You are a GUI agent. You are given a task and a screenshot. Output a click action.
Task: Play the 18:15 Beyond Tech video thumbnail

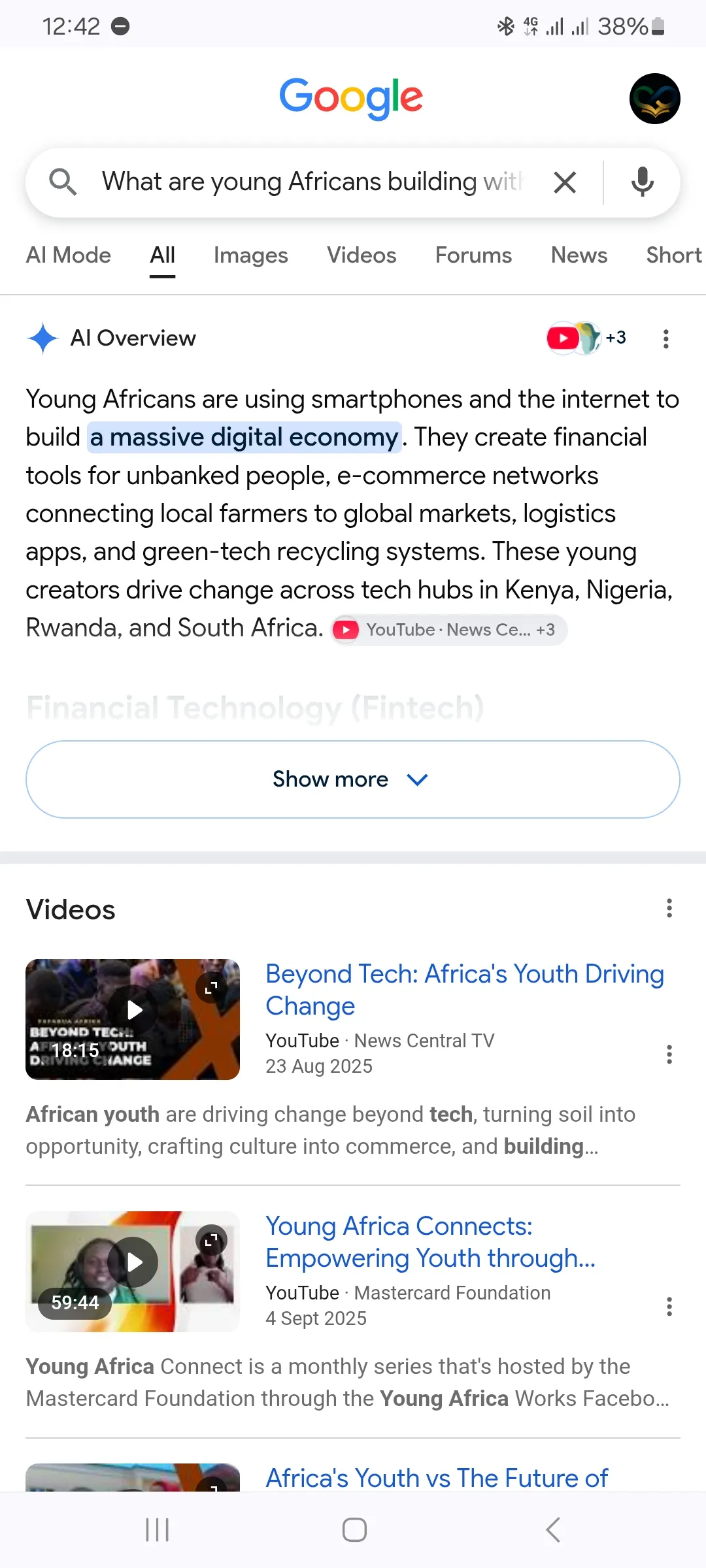(x=133, y=1019)
